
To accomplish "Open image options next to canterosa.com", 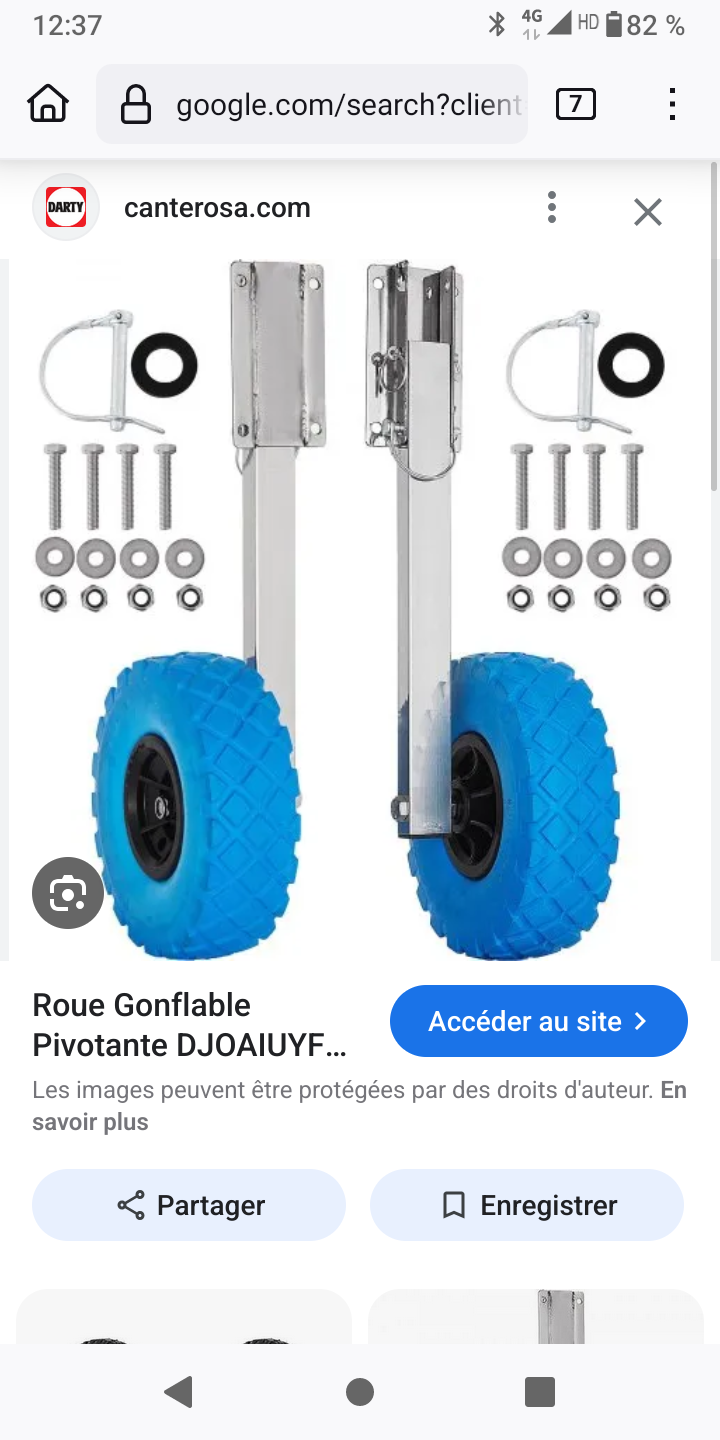I will point(552,208).
